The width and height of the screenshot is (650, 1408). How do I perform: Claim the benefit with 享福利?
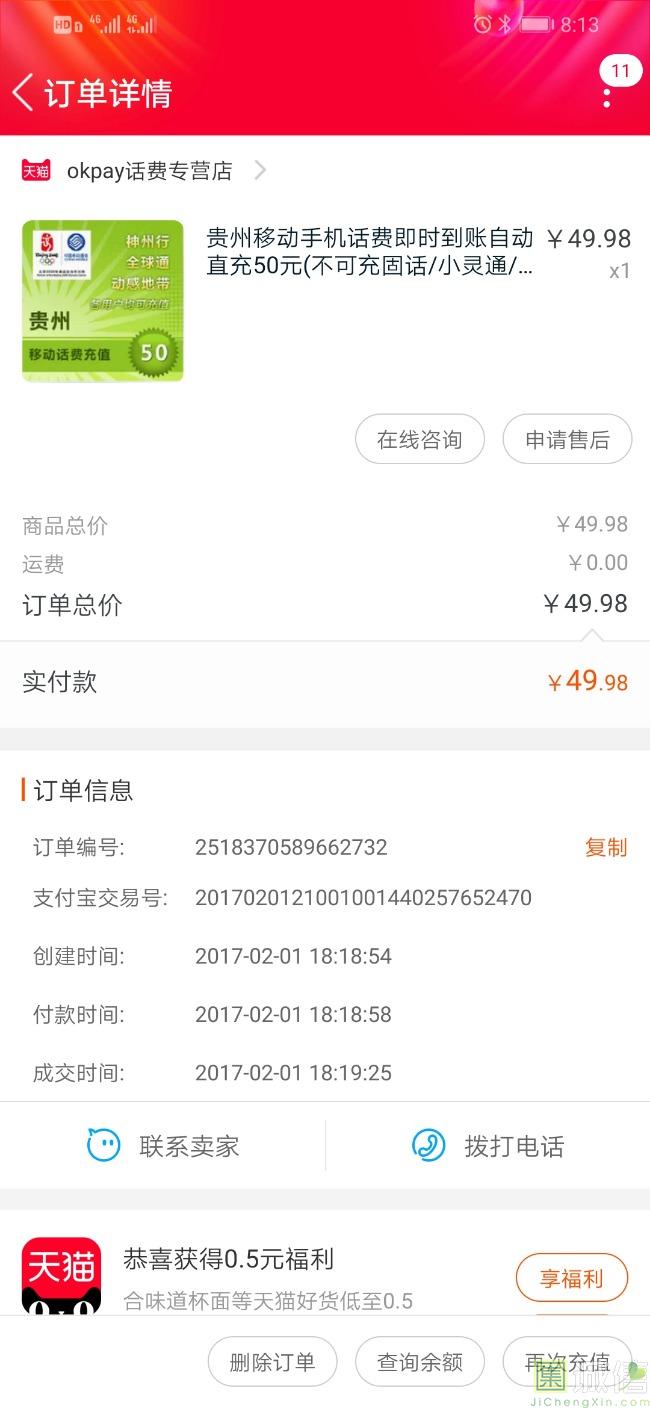(571, 1278)
